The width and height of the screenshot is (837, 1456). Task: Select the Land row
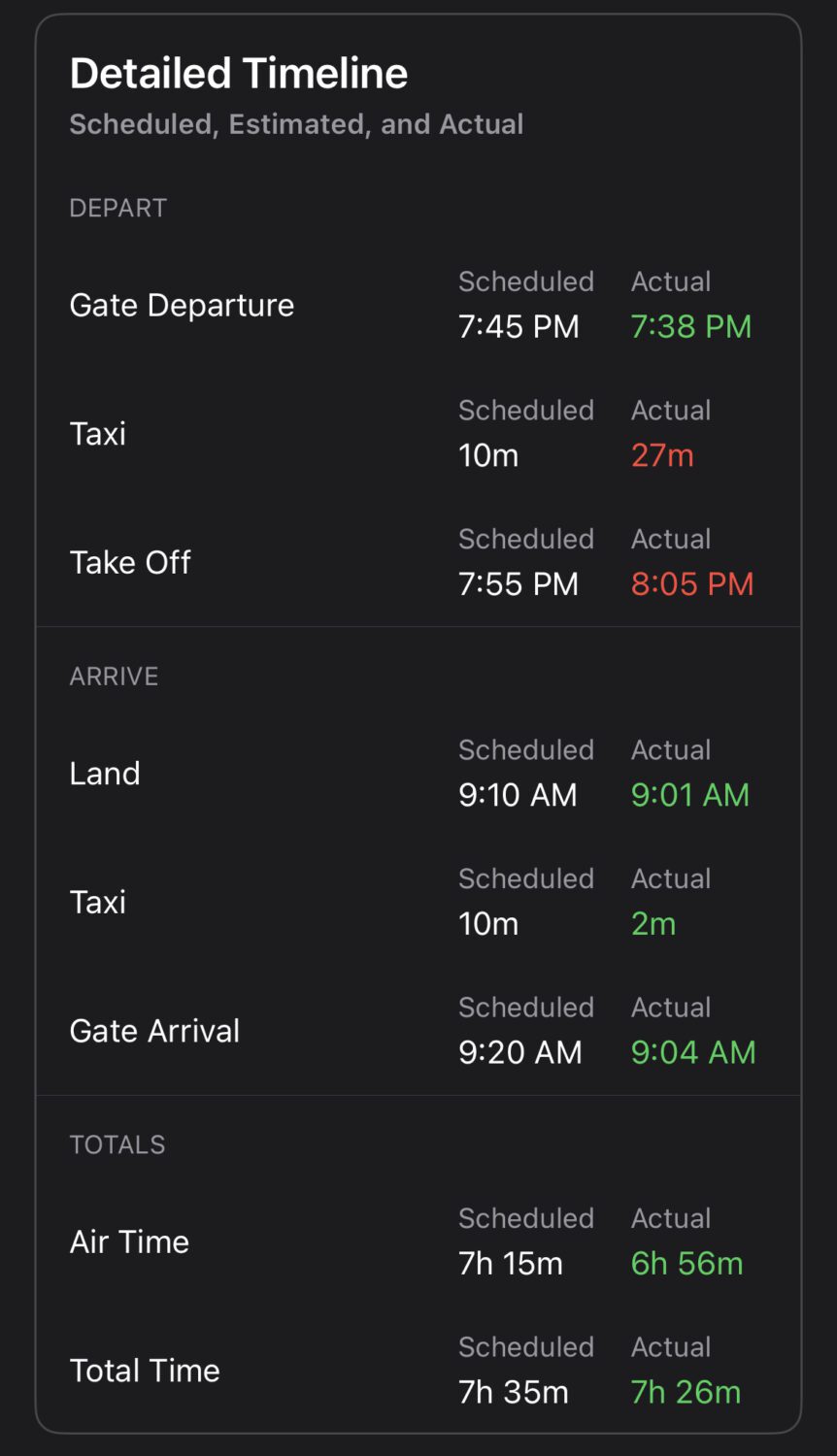pyautogui.click(x=105, y=773)
